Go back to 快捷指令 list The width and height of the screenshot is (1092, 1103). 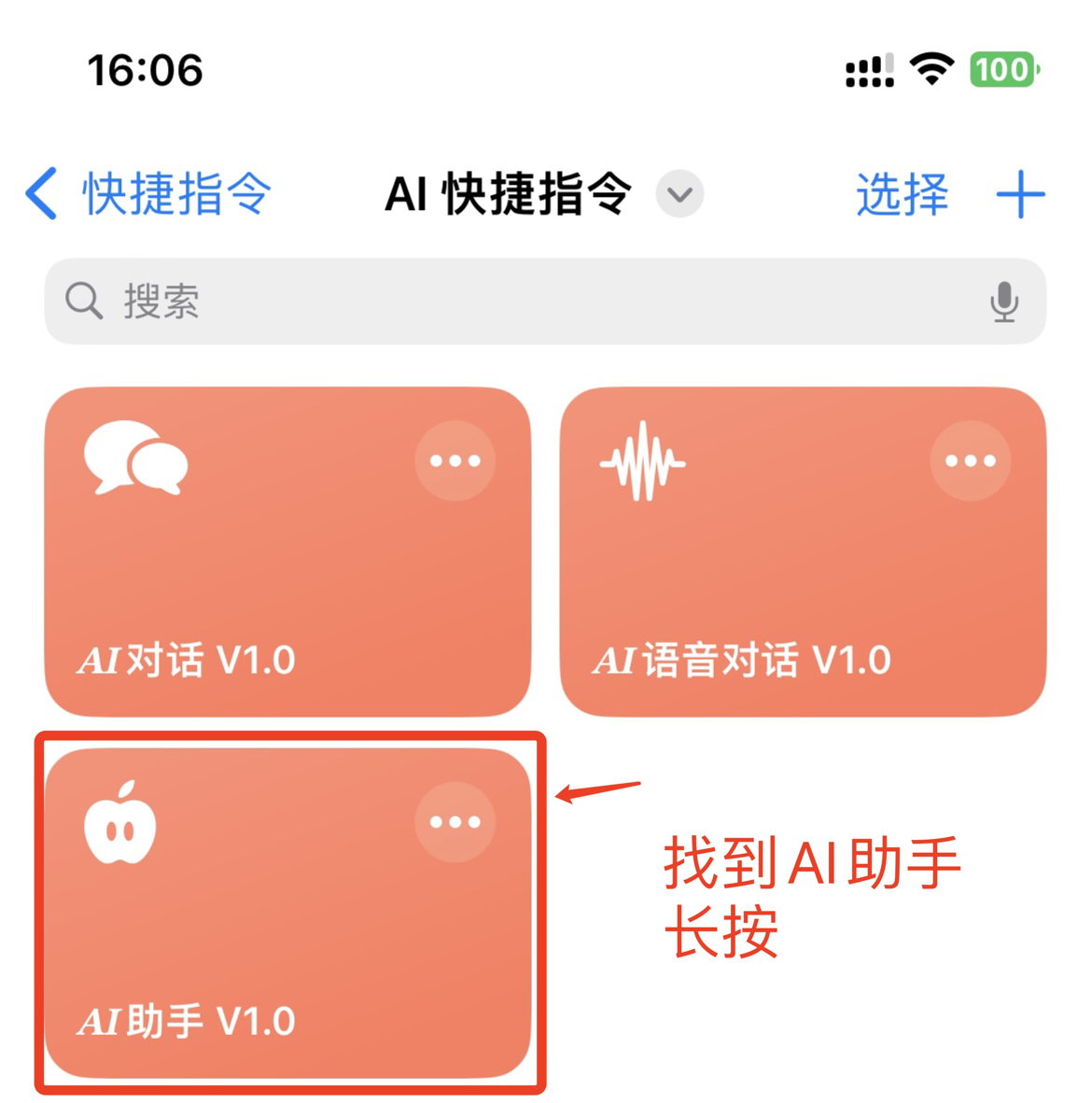point(147,195)
